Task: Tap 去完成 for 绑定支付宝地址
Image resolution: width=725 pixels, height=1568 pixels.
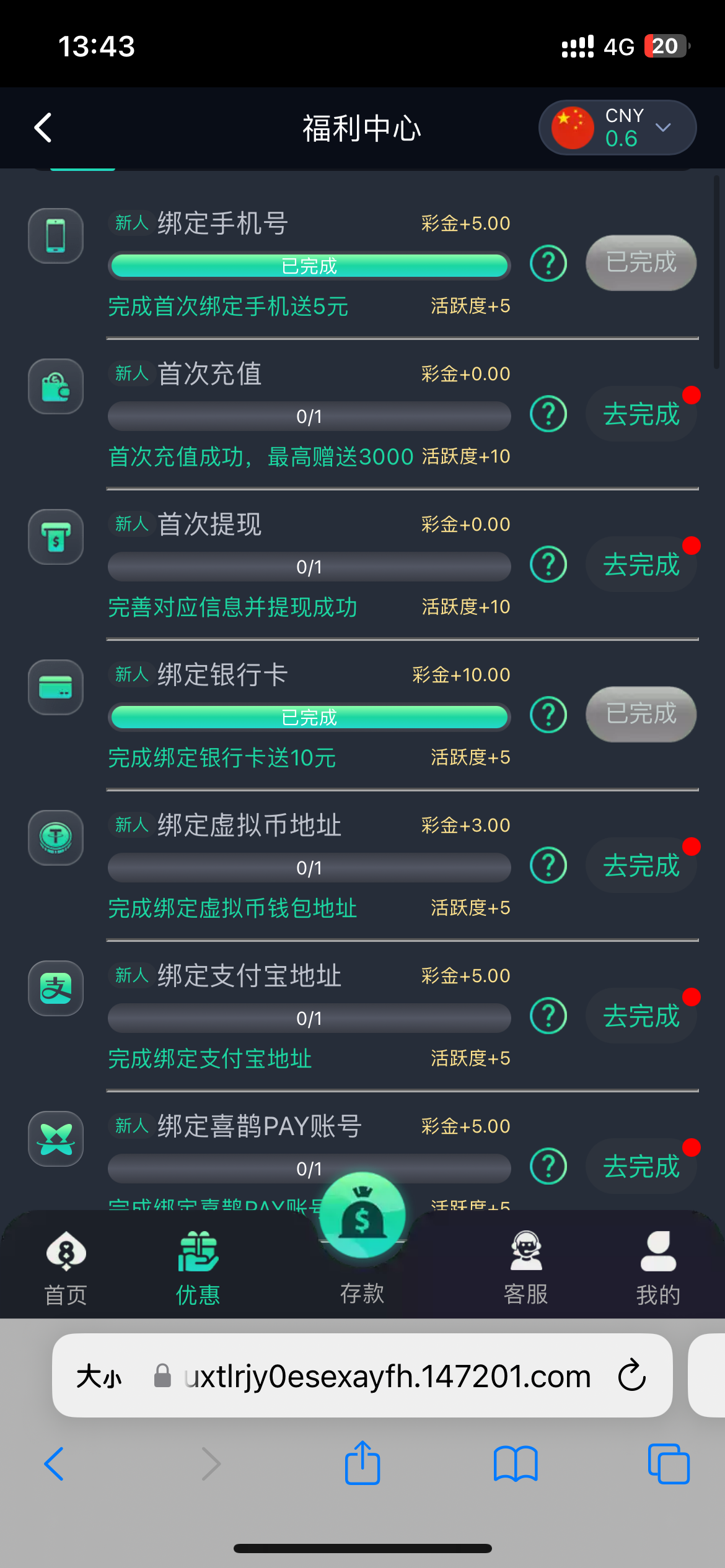Action: pos(641,1016)
